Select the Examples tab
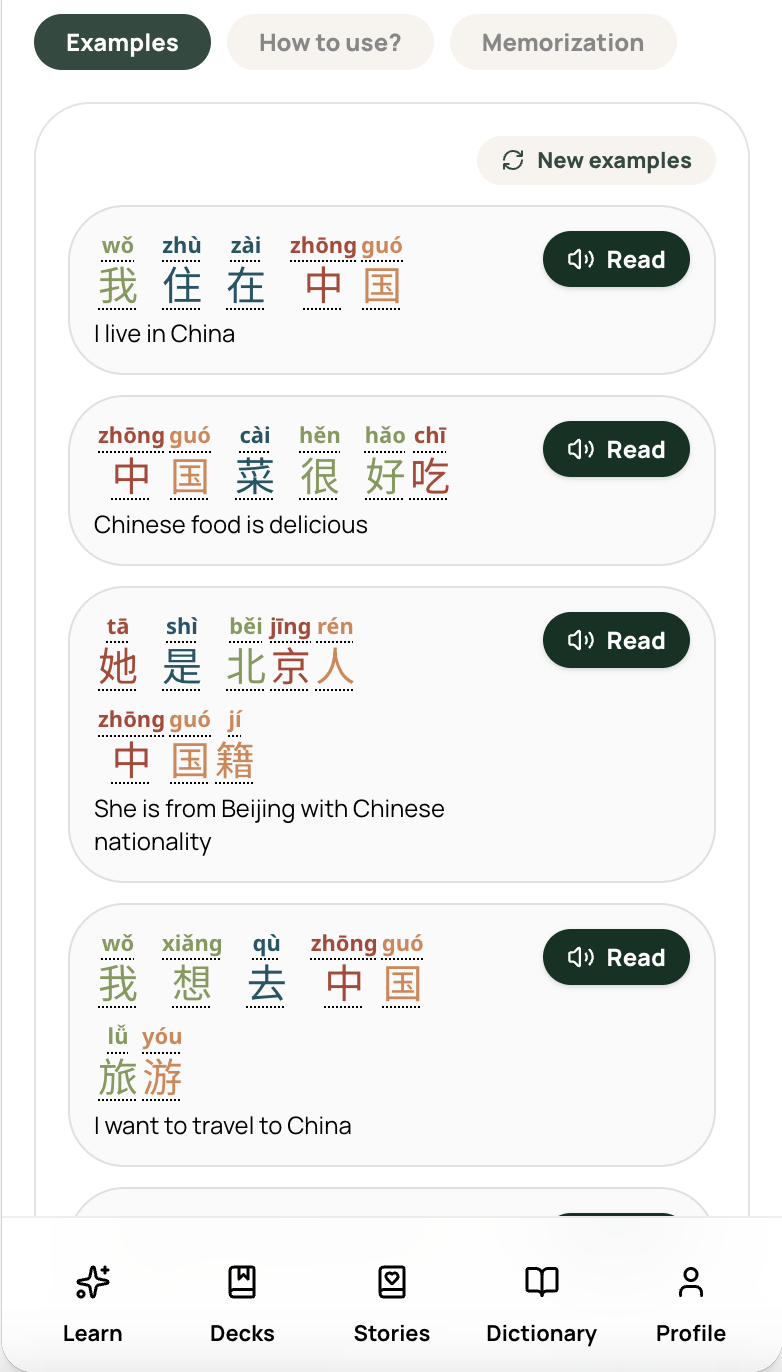The height and width of the screenshot is (1372, 782). 122,43
